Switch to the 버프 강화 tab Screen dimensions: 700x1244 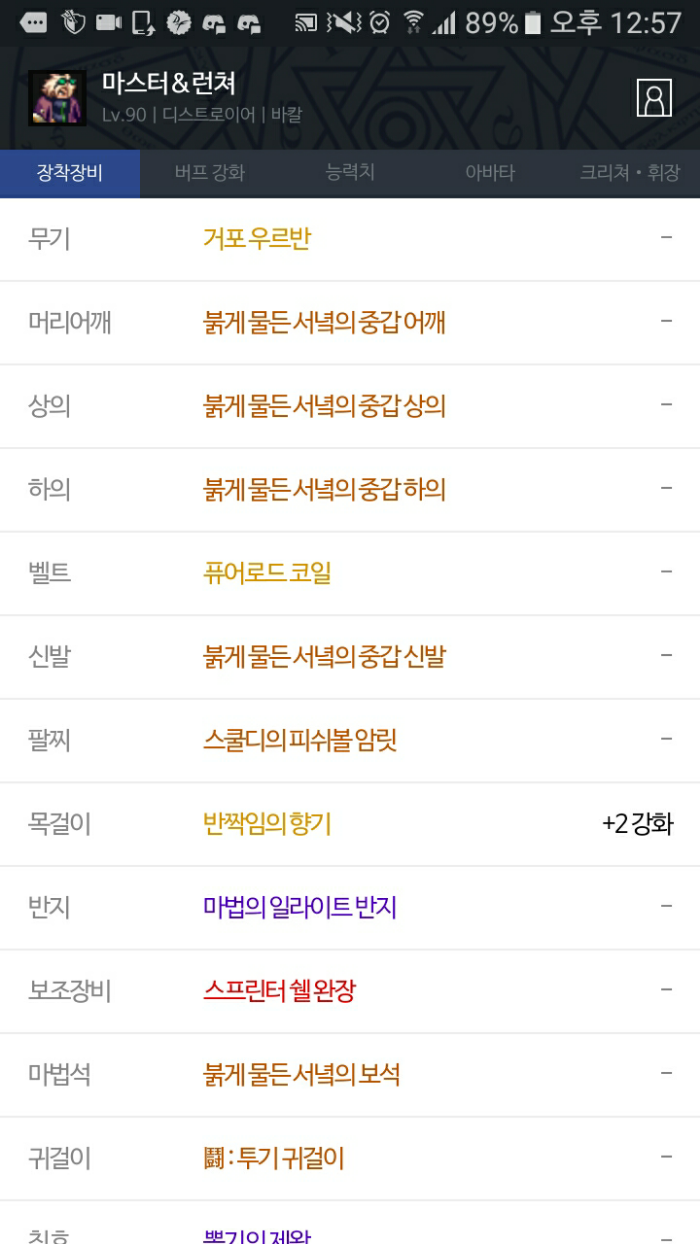click(209, 173)
